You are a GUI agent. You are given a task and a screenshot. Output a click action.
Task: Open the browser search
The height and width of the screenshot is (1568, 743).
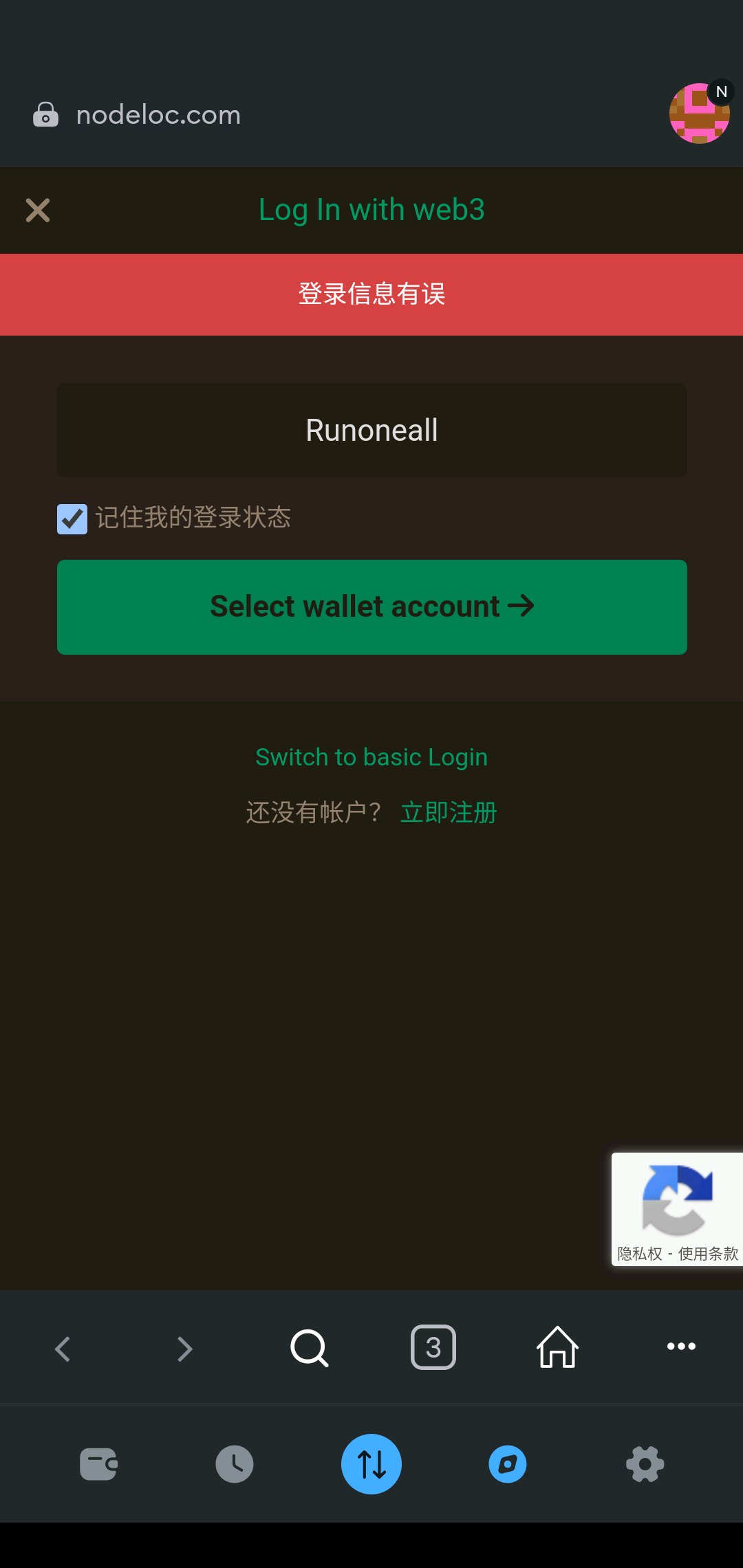(x=310, y=1348)
